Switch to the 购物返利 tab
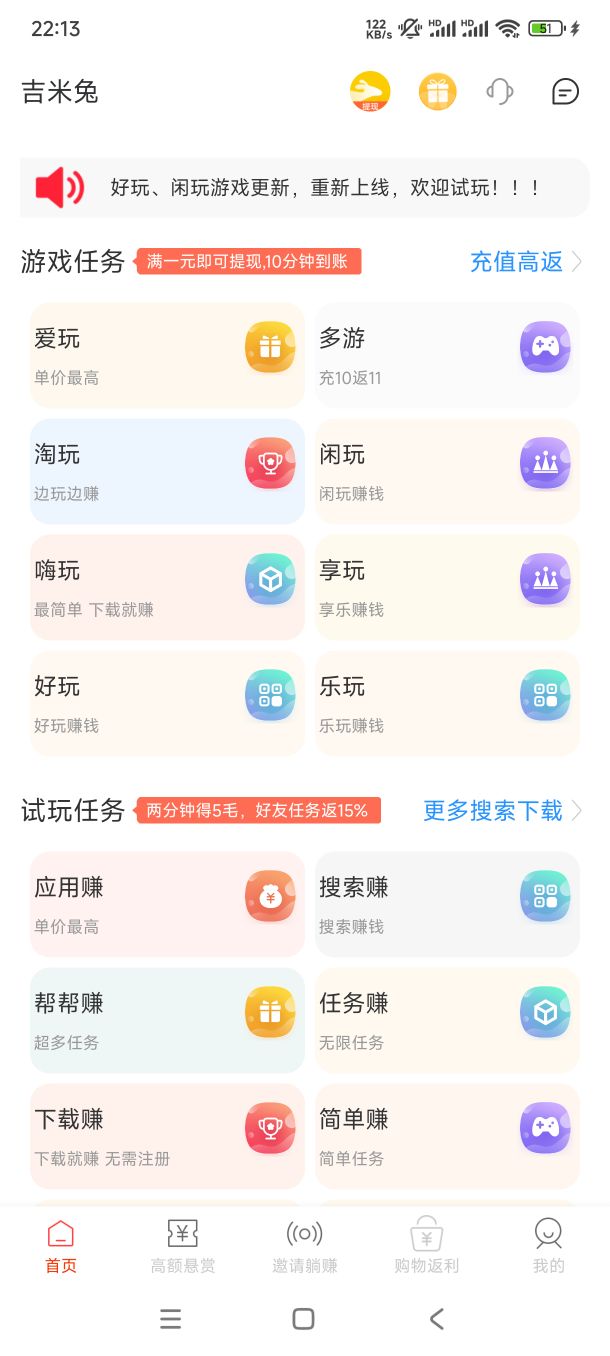Image resolution: width=610 pixels, height=1356 pixels. [427, 1246]
